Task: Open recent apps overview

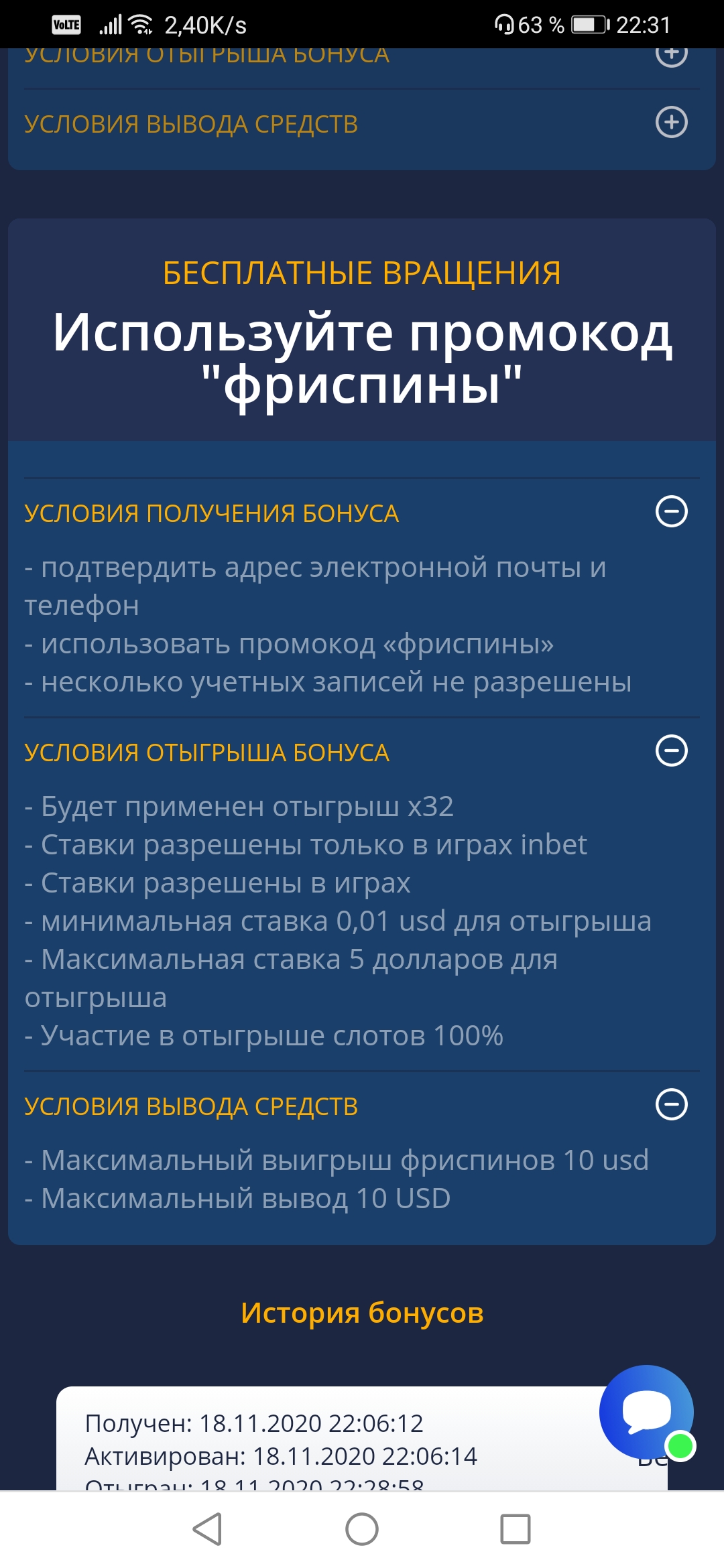Action: point(516,1529)
